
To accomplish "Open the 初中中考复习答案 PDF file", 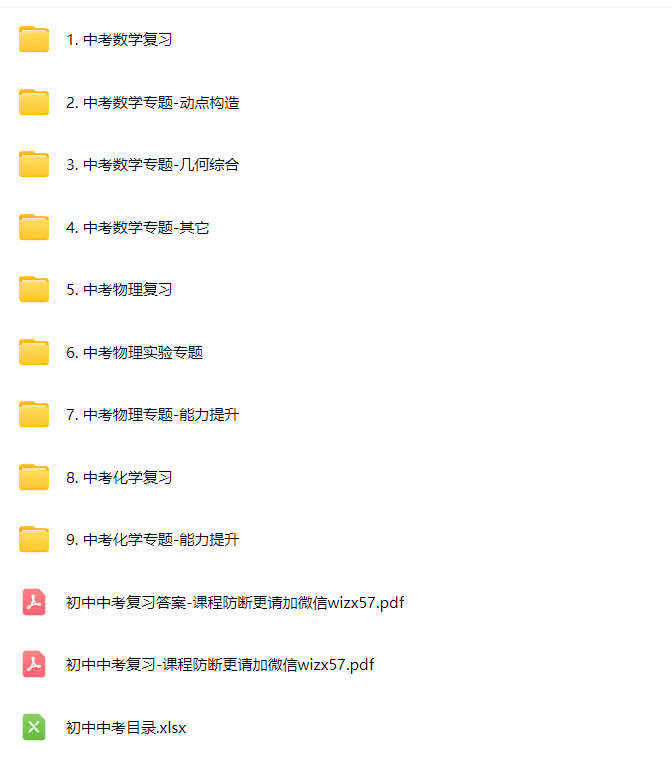I will click(234, 602).
